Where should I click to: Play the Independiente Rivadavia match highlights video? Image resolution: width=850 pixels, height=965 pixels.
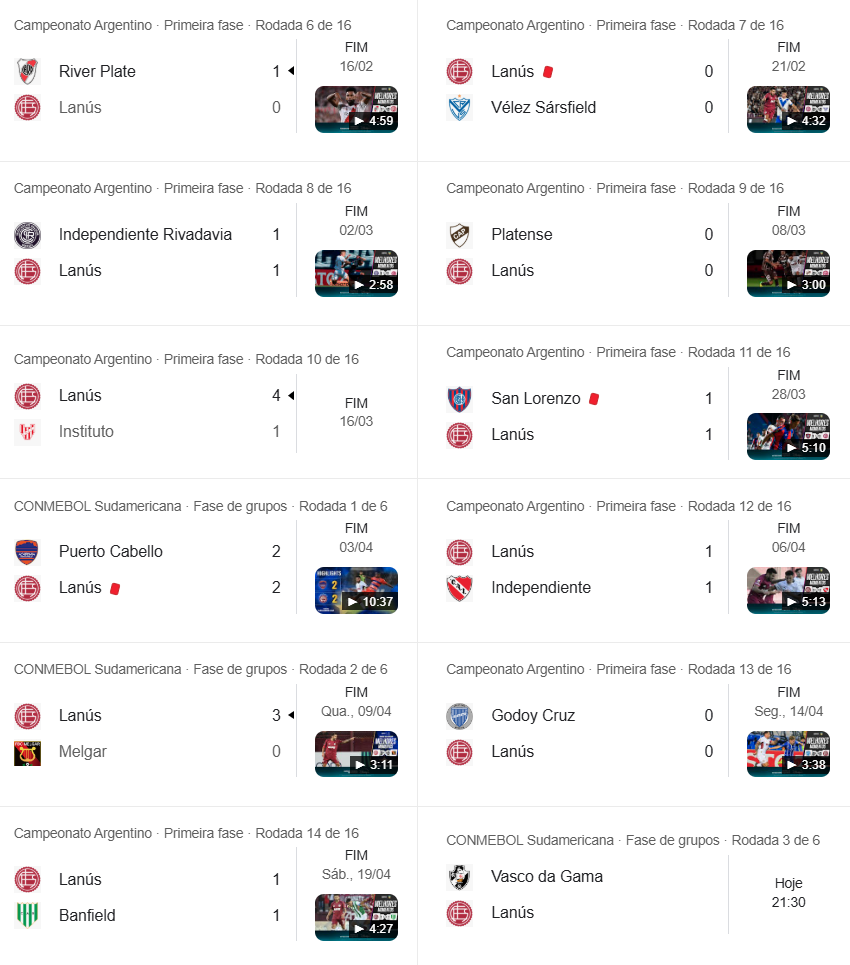point(356,273)
